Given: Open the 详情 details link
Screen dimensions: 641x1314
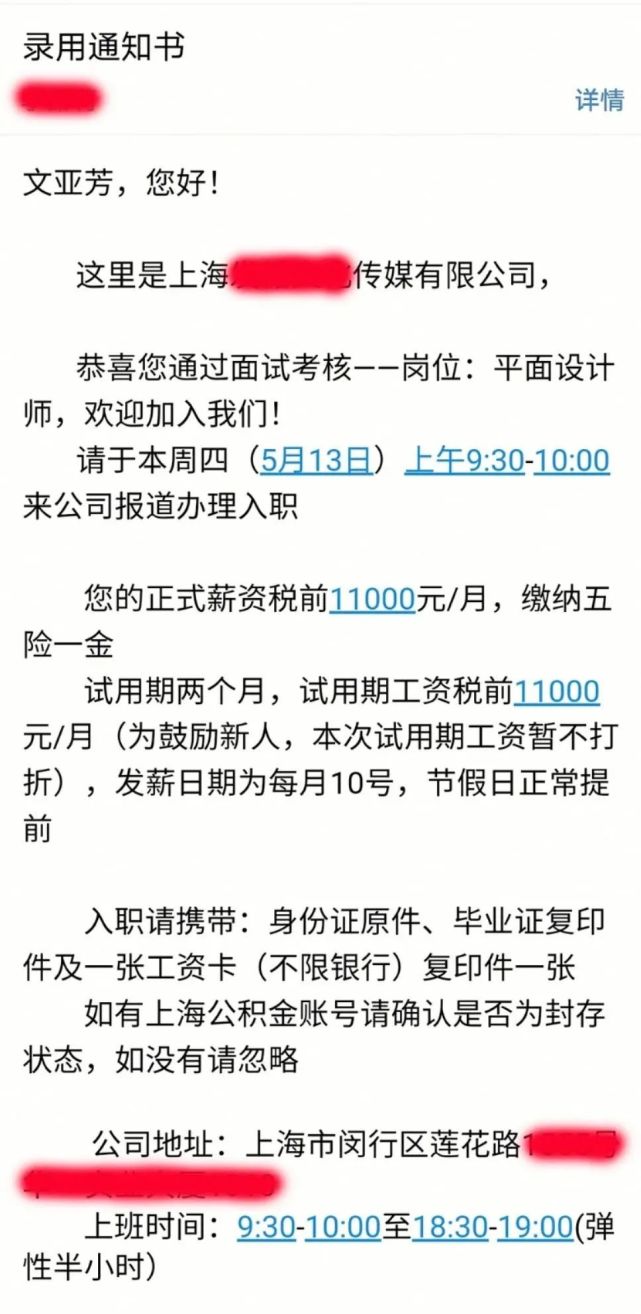Looking at the screenshot, I should tap(599, 99).
